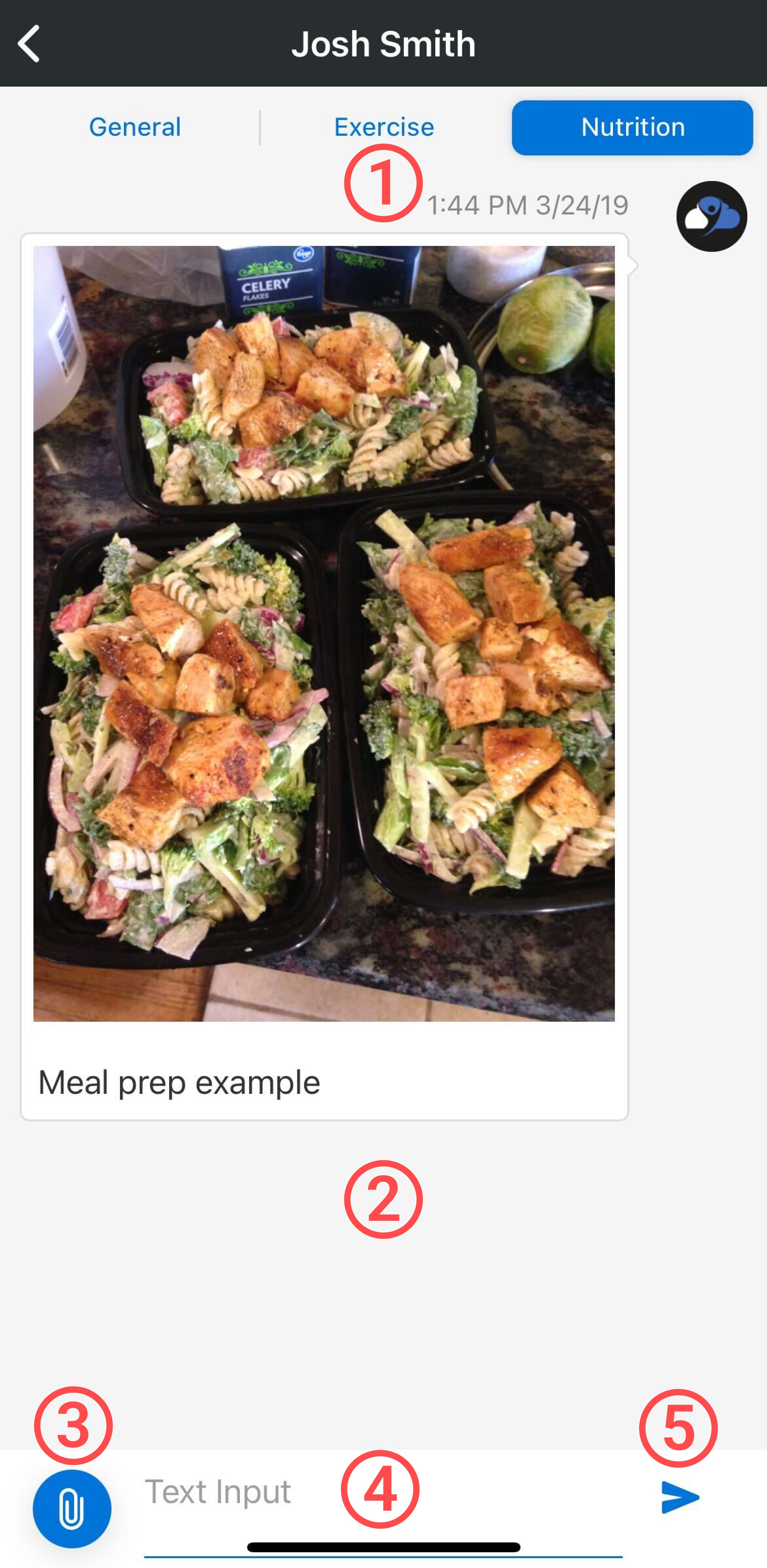This screenshot has height=1568, width=767.
Task: Send the message with the arrow icon
Action: [679, 1497]
